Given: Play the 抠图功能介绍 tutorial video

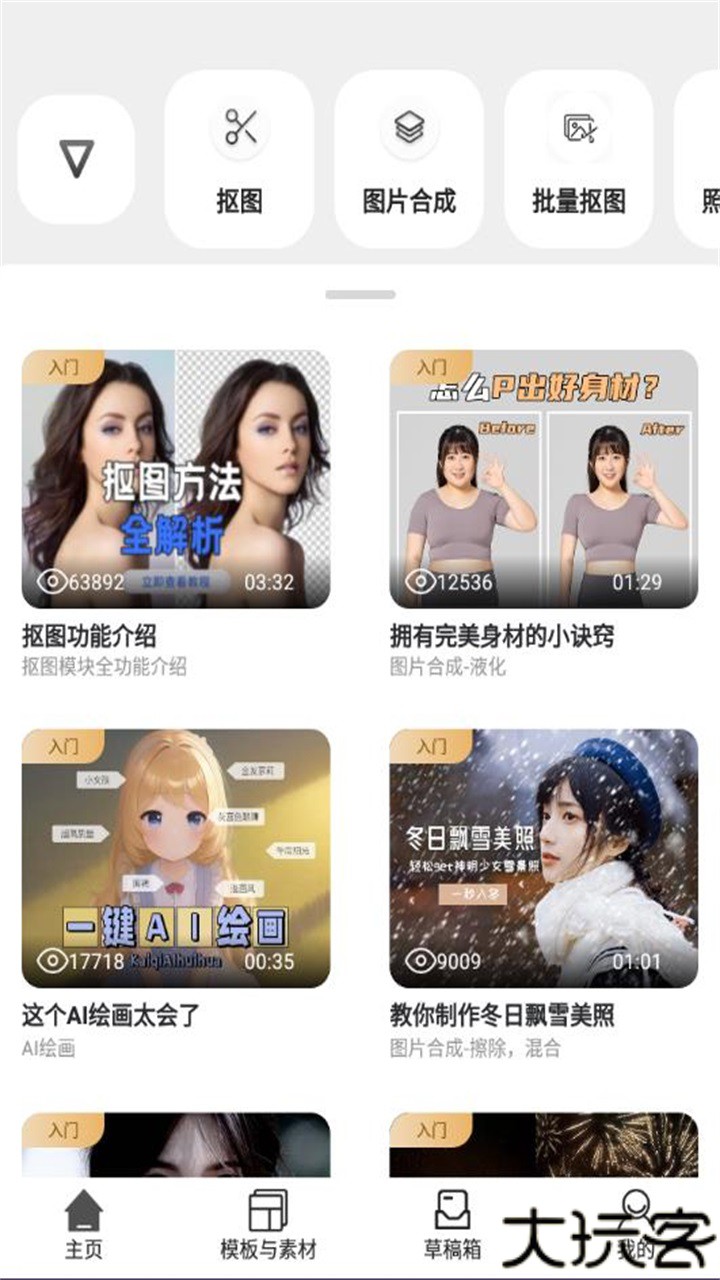Looking at the screenshot, I should pyautogui.click(x=176, y=479).
